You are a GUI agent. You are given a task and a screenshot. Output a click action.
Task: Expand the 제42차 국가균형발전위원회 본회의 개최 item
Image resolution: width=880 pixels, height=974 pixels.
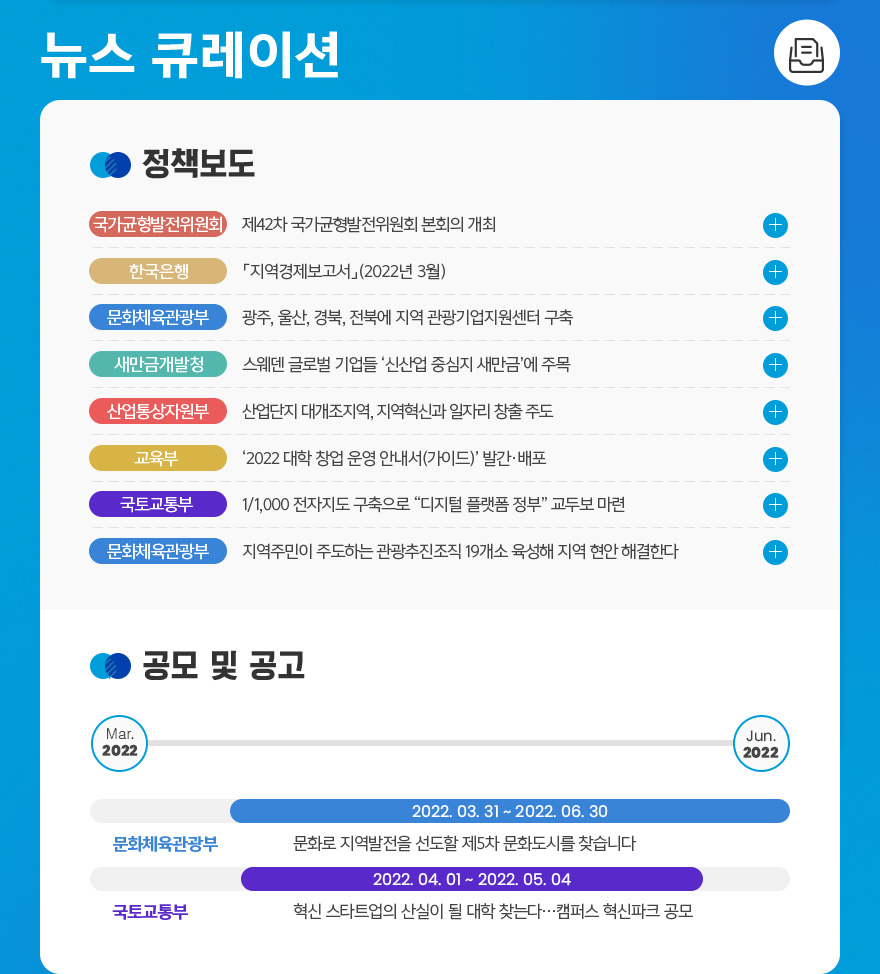(775, 225)
